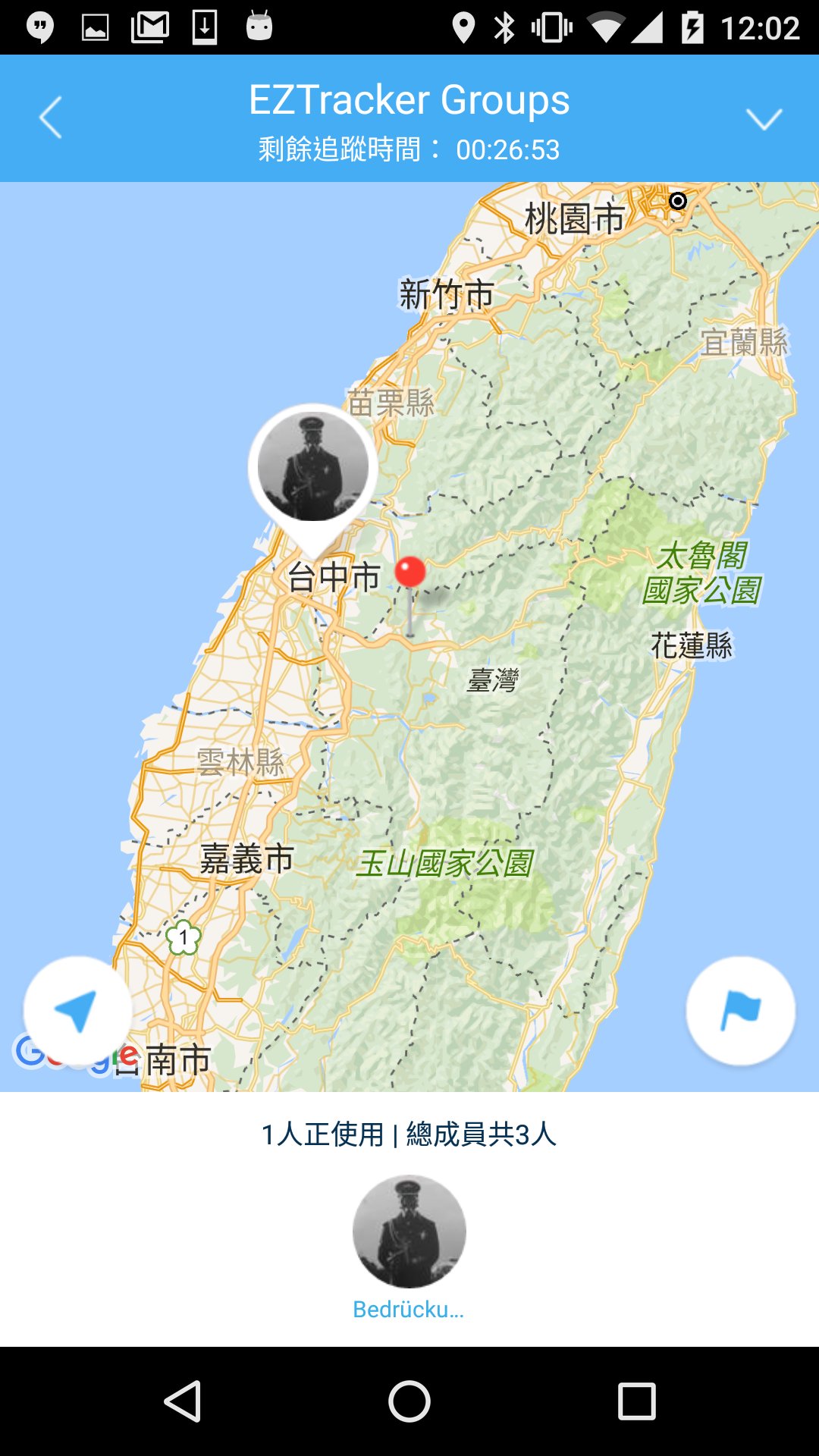
Task: Open the member count text showing 3 members
Action: 409,1133
